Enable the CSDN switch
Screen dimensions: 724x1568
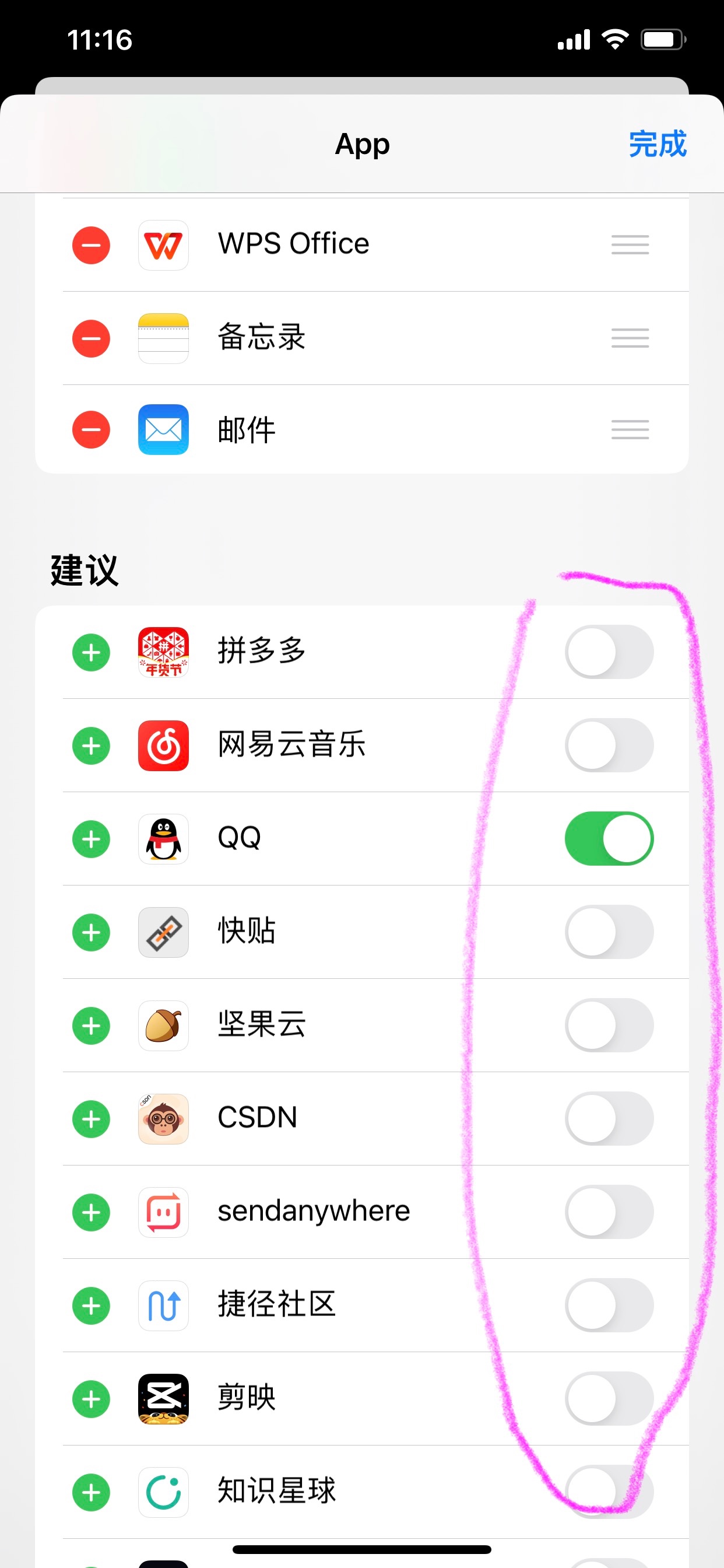(x=609, y=1119)
